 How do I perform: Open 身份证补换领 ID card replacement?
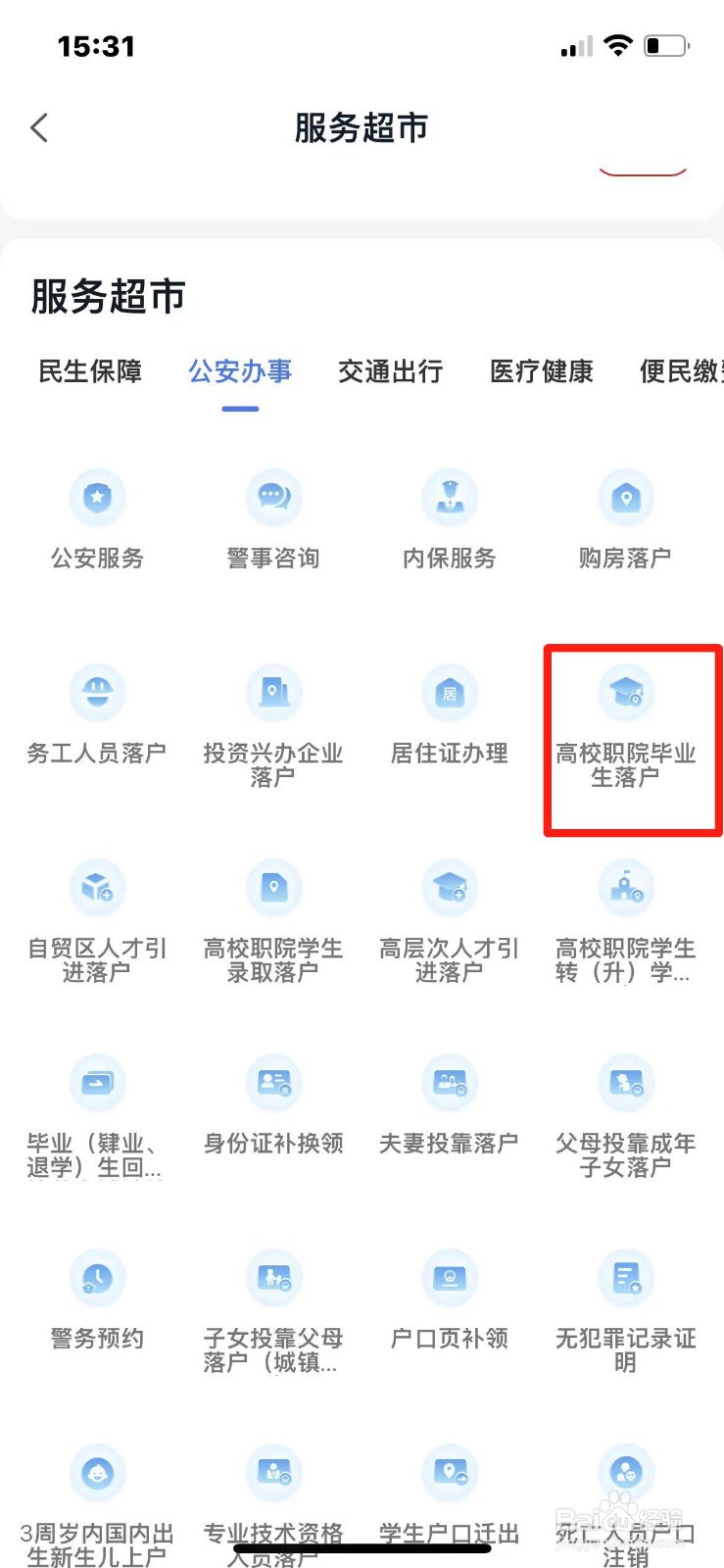click(x=272, y=1107)
